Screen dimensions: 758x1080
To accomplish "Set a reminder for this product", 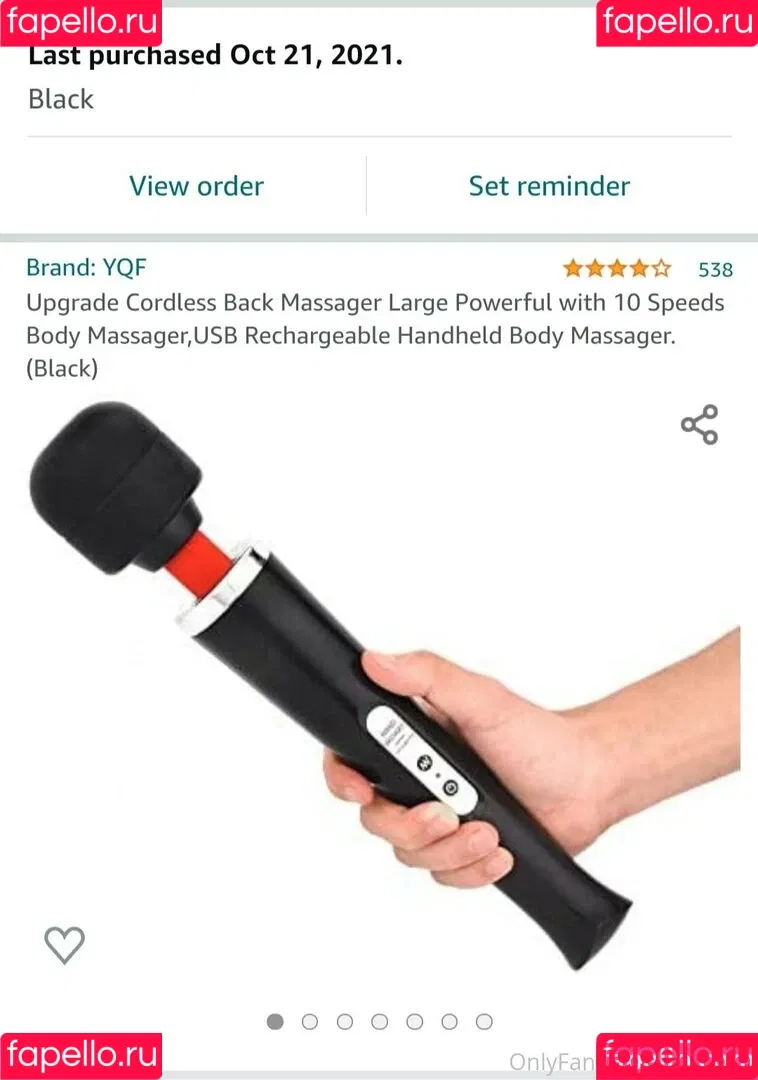I will (x=549, y=186).
